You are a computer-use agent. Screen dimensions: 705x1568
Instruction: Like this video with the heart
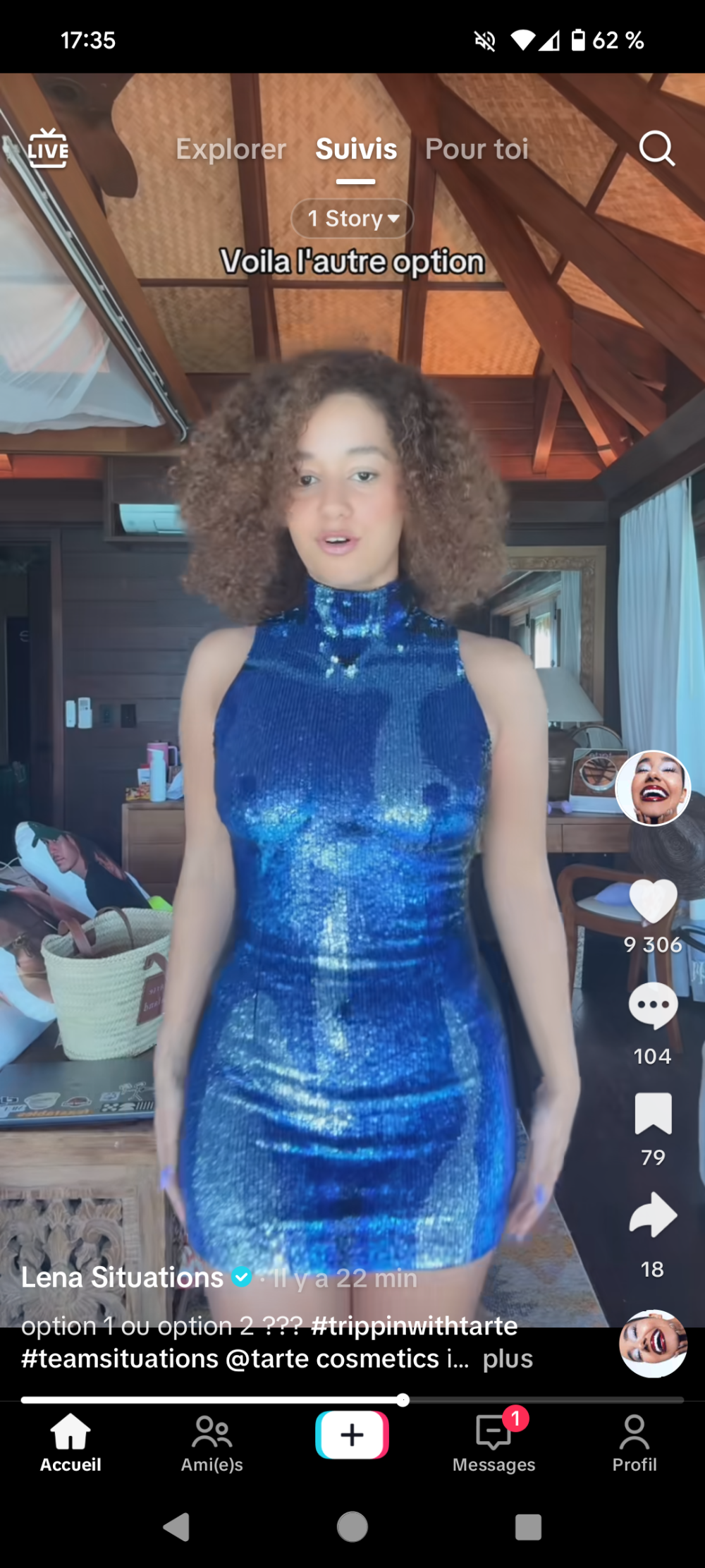[653, 901]
